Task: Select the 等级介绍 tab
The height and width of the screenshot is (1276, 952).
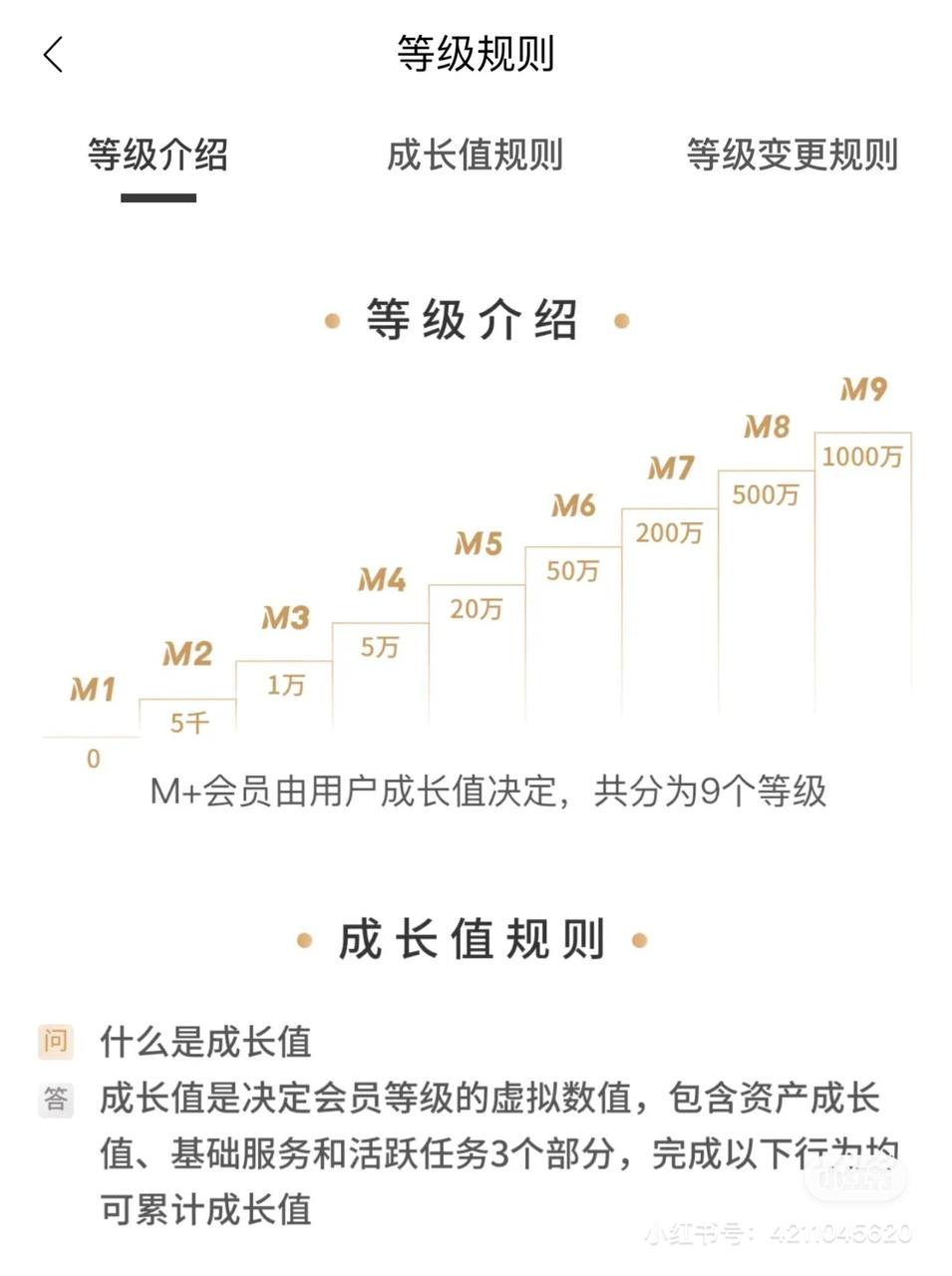Action: 159,157
